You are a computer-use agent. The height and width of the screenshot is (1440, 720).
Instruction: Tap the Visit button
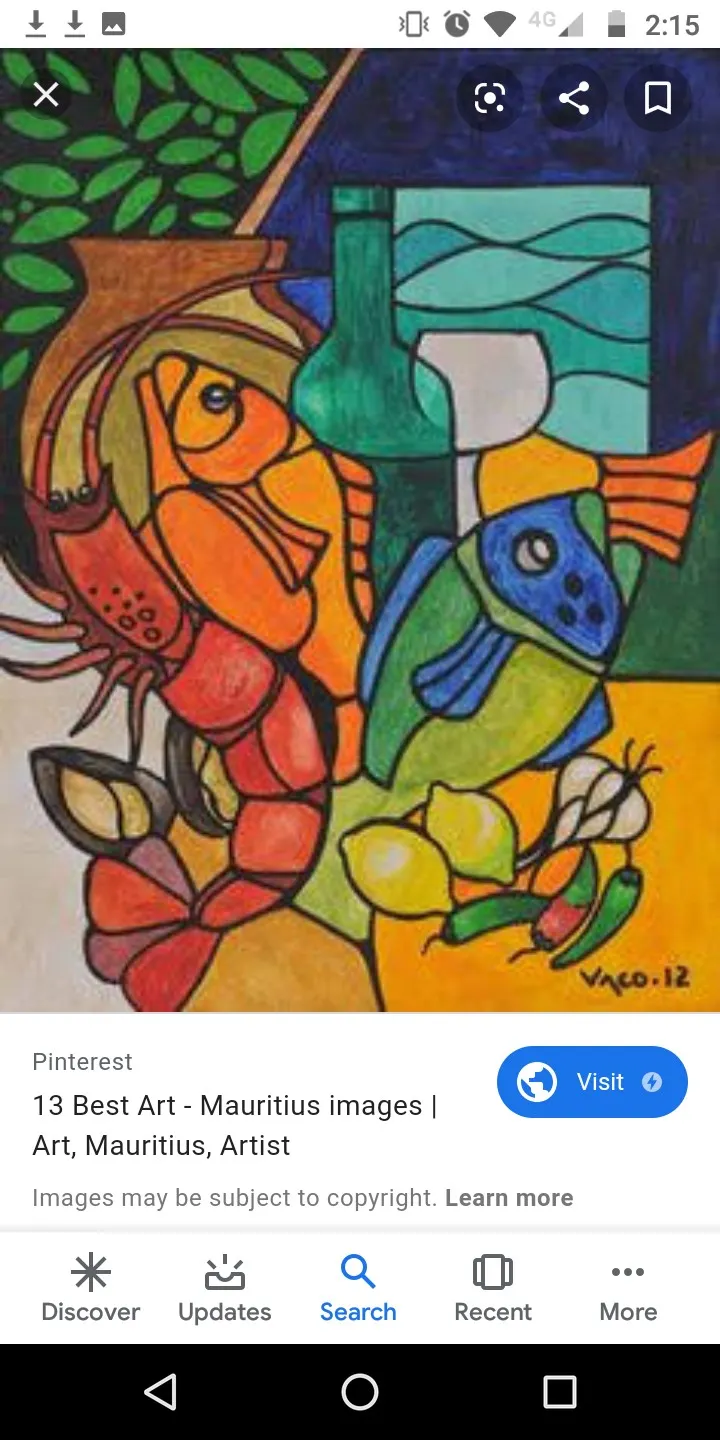coord(592,1082)
